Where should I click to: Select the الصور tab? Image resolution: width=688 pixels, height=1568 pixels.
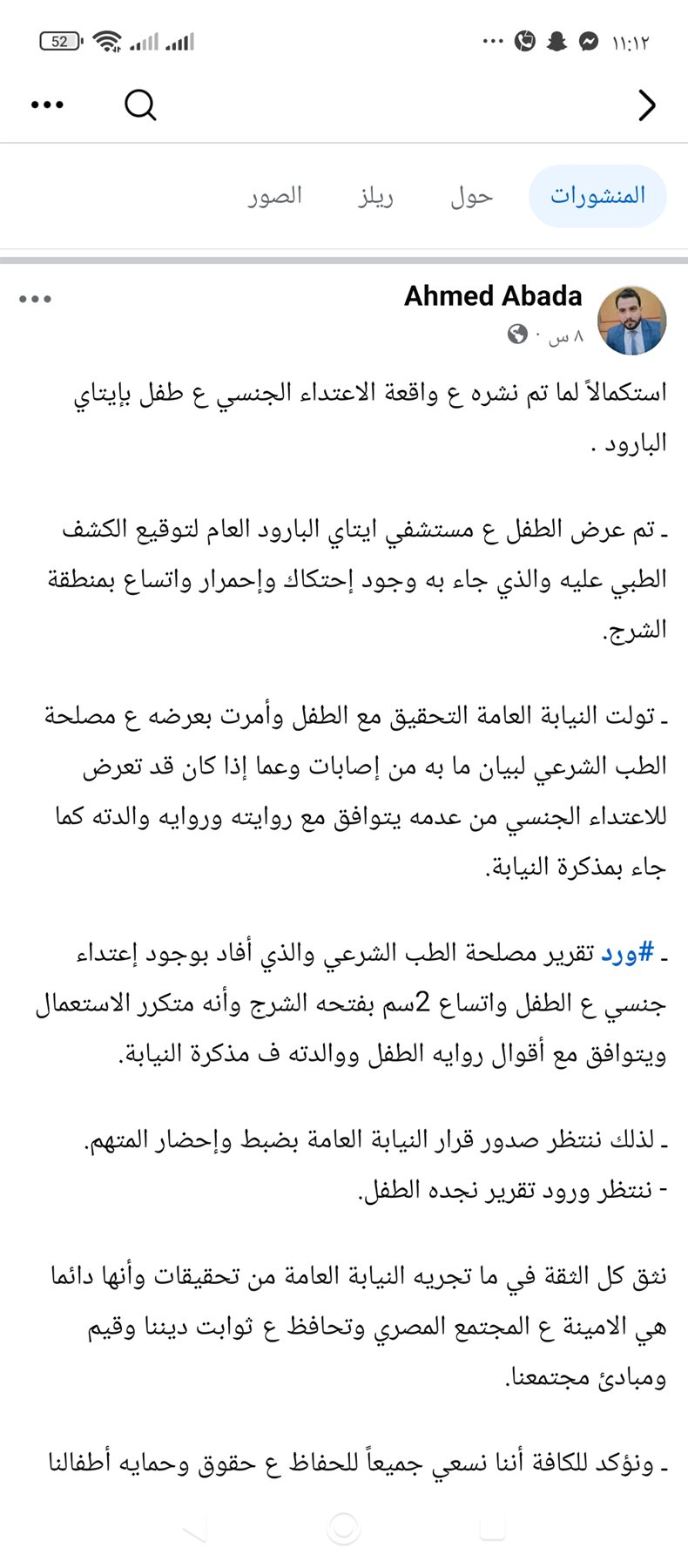[x=275, y=196]
